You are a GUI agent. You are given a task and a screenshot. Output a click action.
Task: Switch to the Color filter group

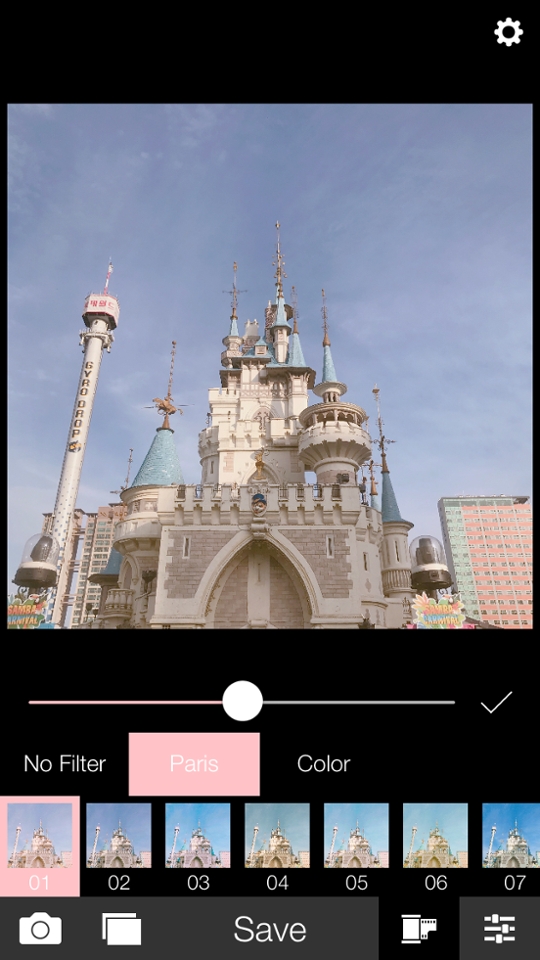[323, 763]
